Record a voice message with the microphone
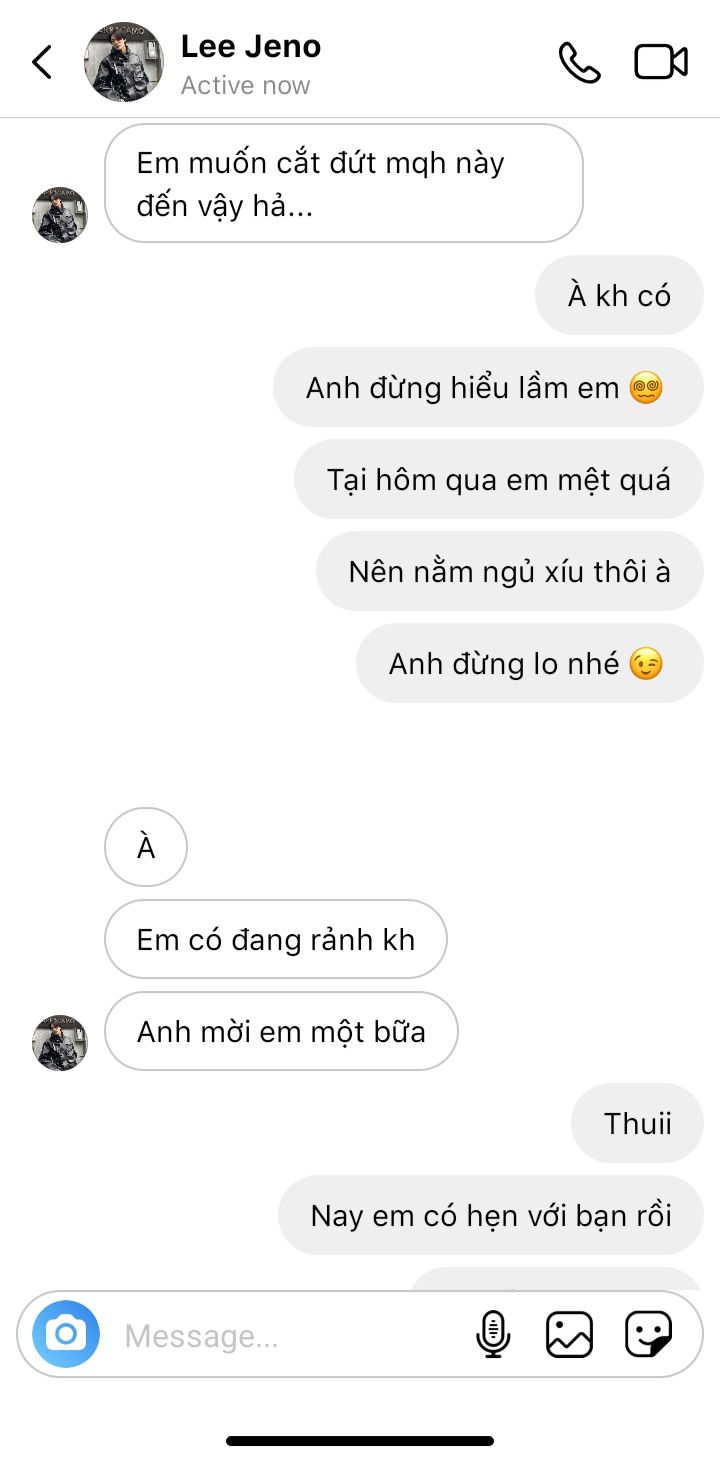The height and width of the screenshot is (1462, 720). click(492, 1335)
